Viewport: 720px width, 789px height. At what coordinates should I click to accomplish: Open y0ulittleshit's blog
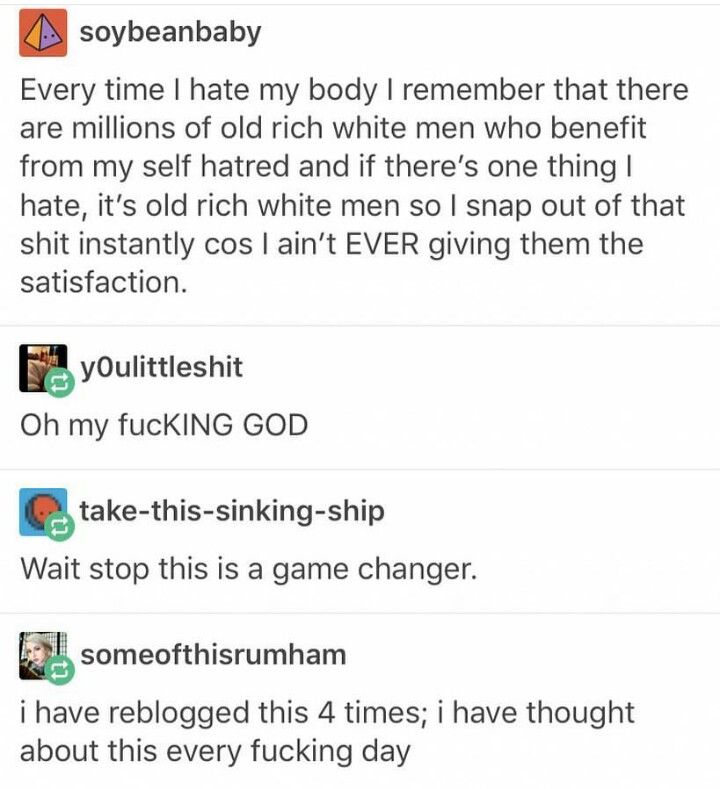pyautogui.click(x=161, y=367)
